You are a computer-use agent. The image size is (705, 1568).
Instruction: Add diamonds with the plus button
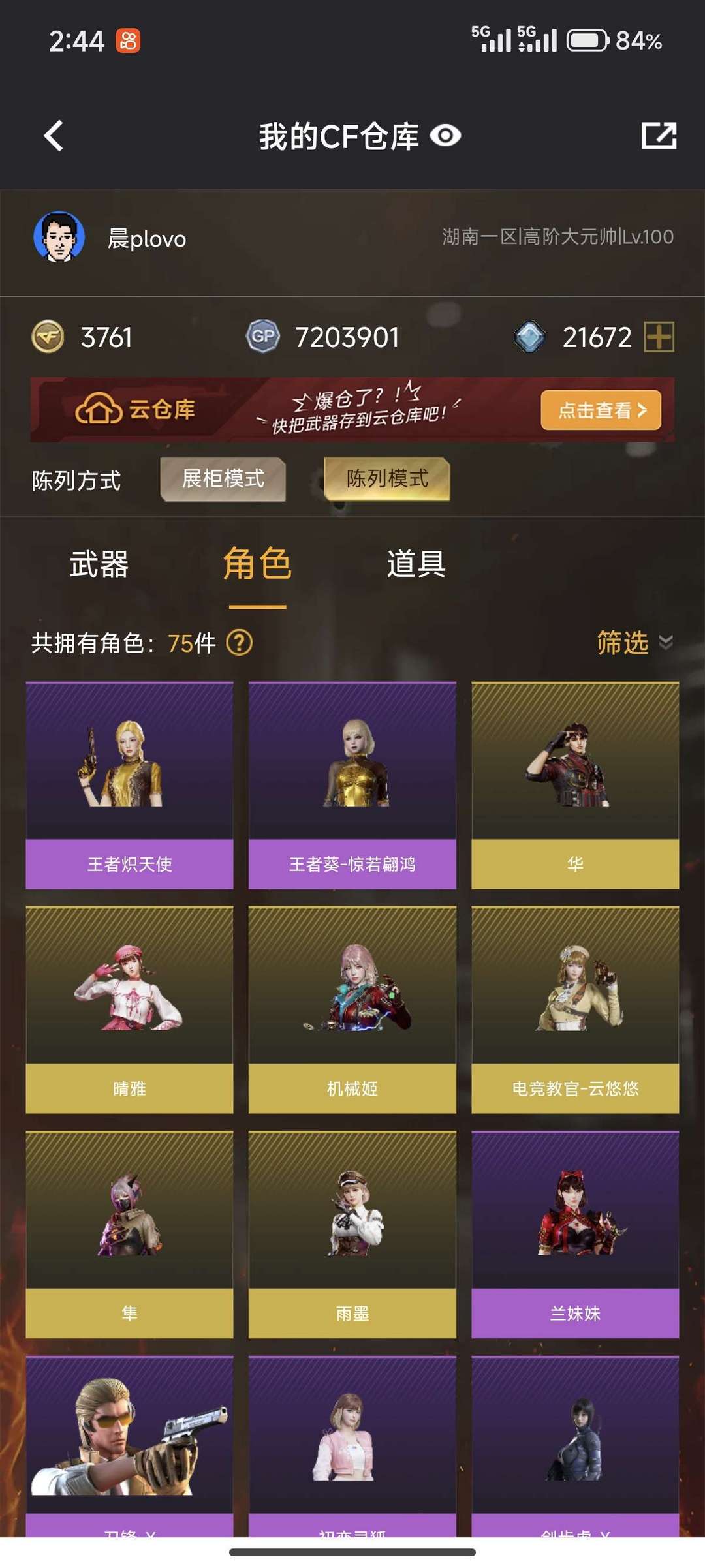click(659, 337)
